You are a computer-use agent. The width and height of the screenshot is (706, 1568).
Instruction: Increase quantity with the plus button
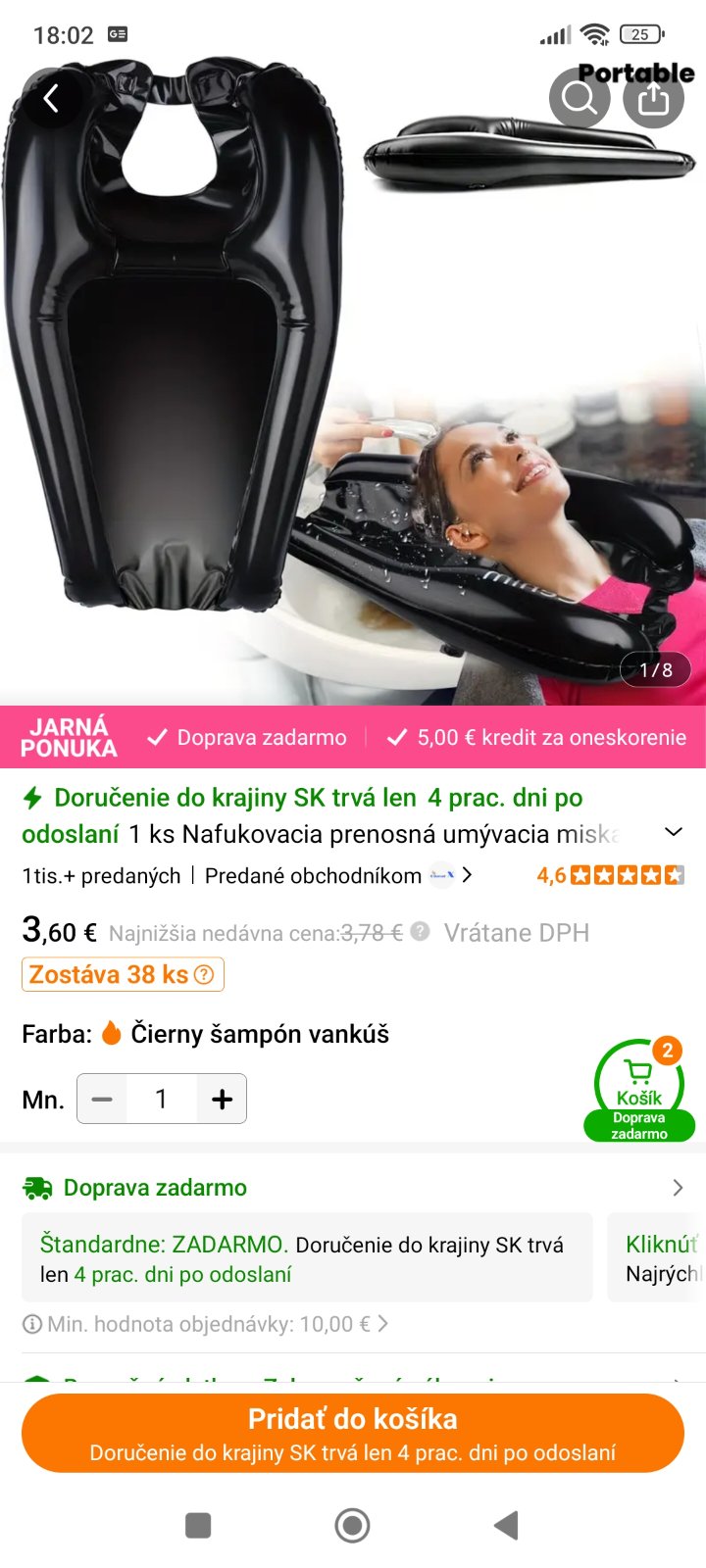coord(223,1099)
